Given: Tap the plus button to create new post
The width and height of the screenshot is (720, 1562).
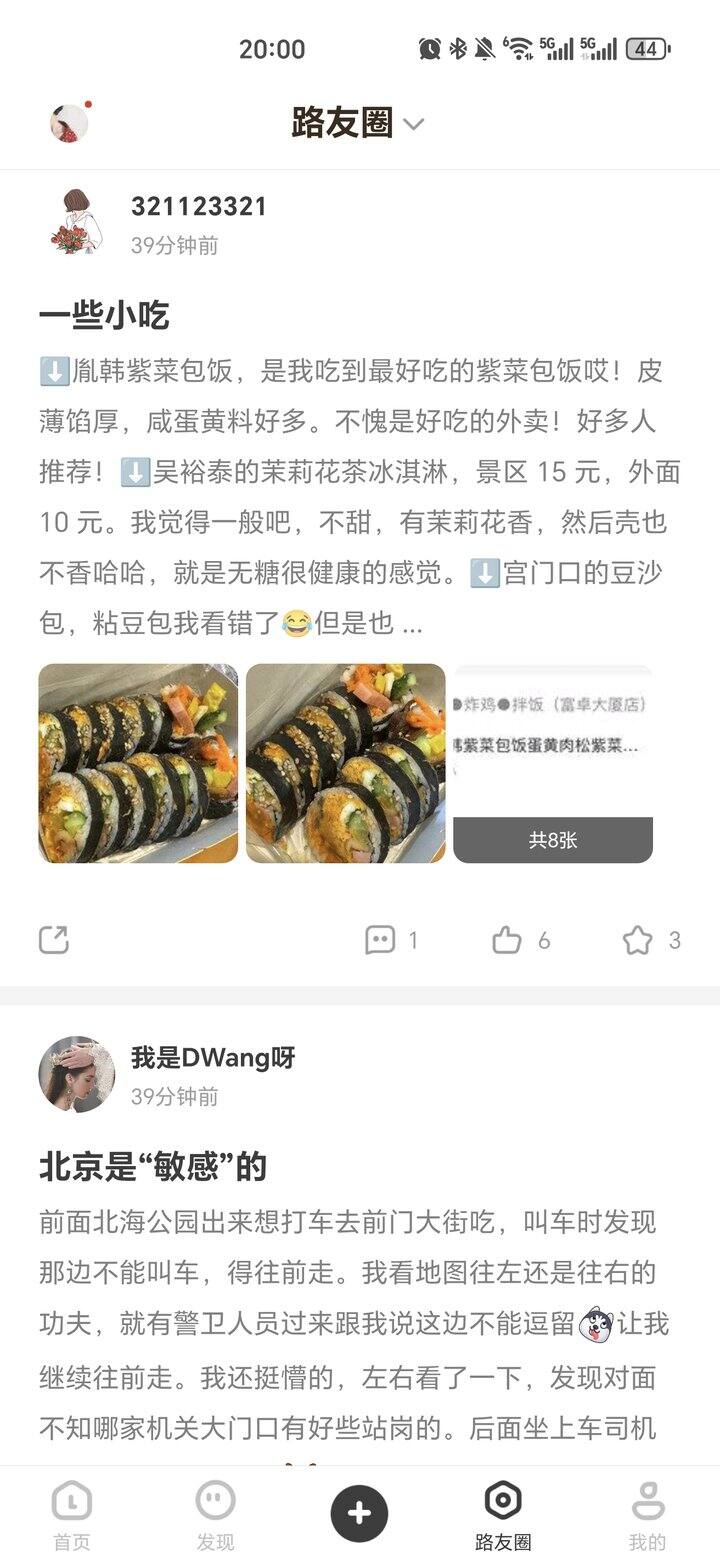Looking at the screenshot, I should click(360, 1512).
